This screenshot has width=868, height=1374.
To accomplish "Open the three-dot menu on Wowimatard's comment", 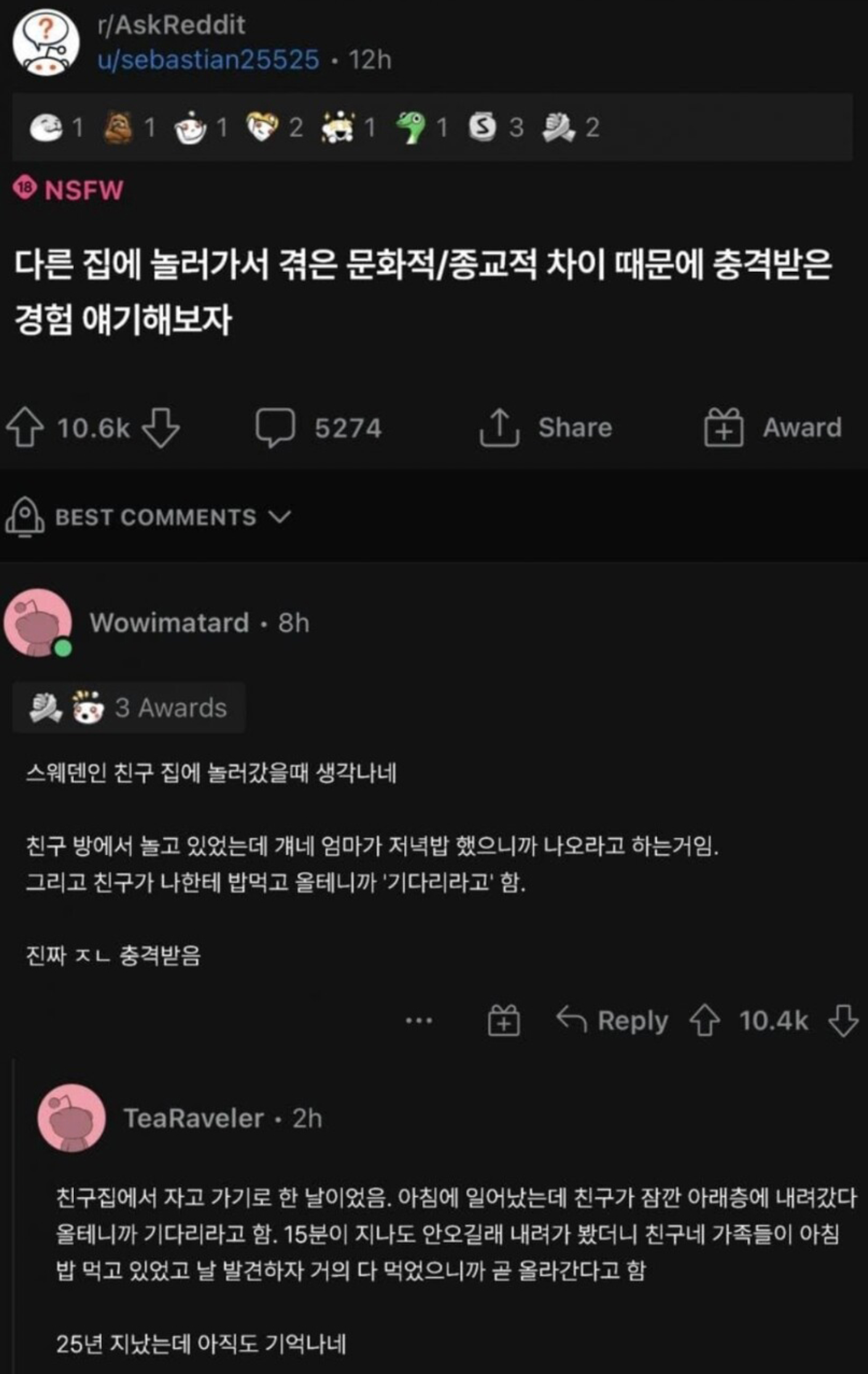I will 419,1022.
